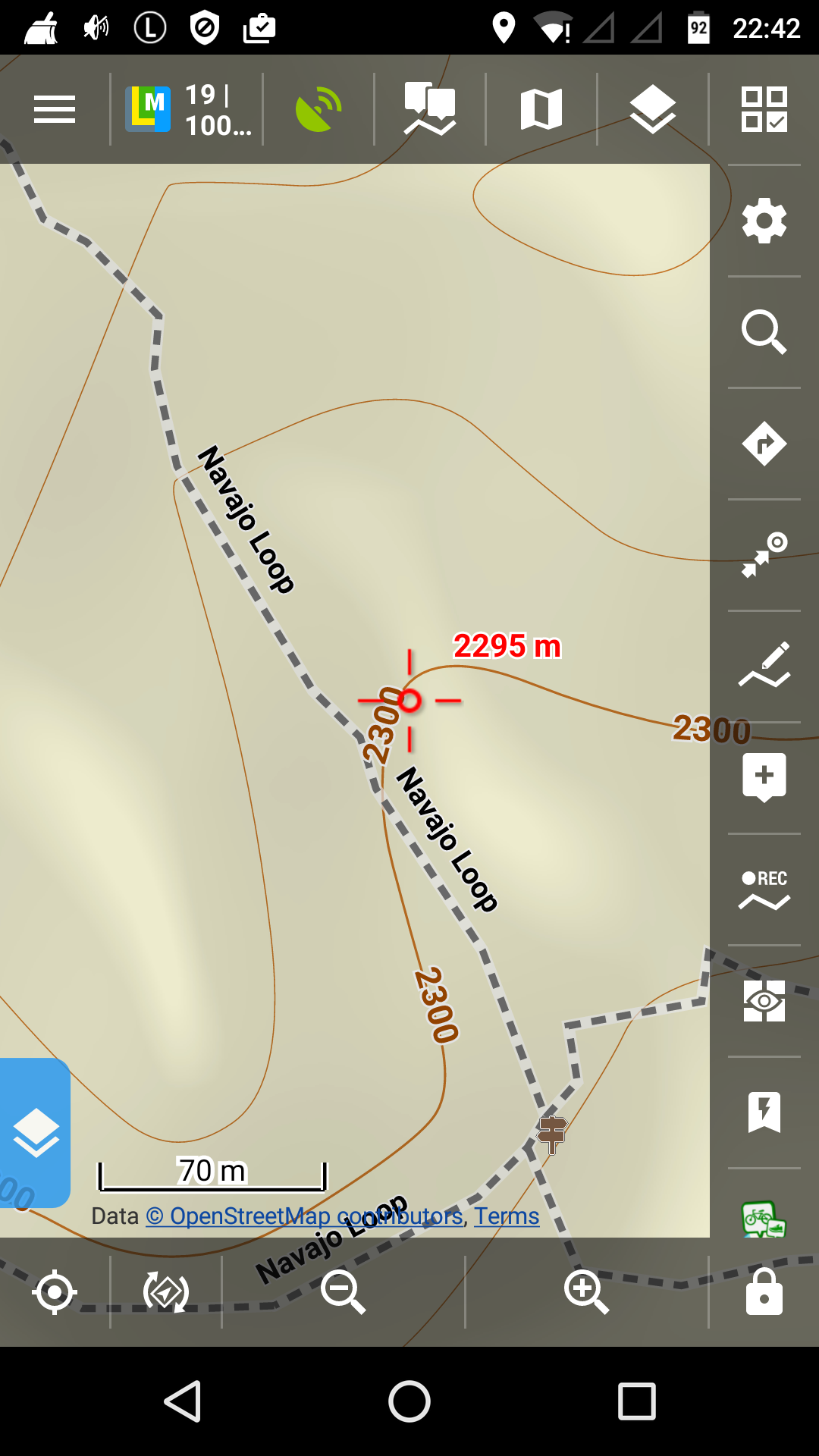Add a new point to the map
Image resolution: width=819 pixels, height=1456 pixels.
point(764,777)
